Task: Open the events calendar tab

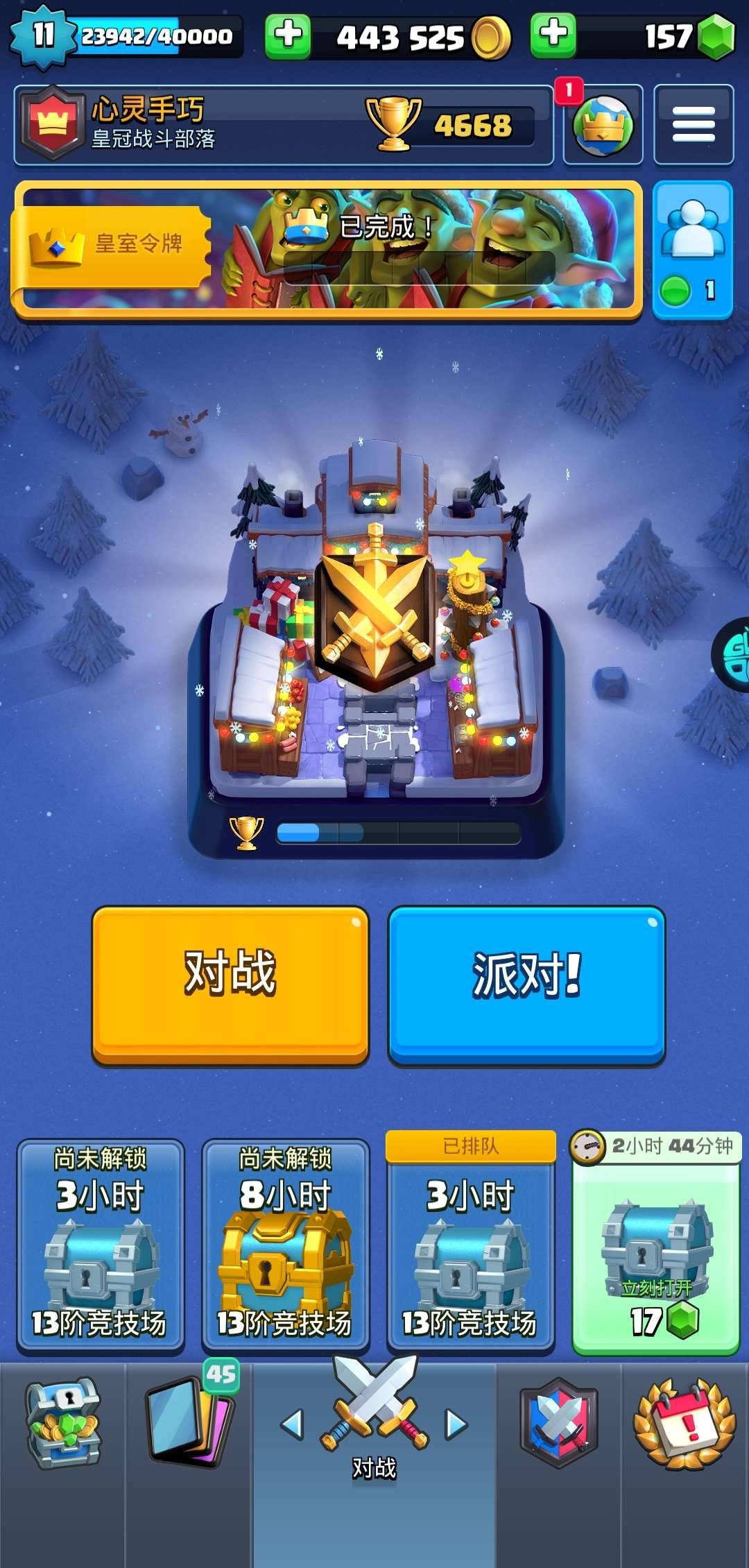Action: click(685, 1422)
